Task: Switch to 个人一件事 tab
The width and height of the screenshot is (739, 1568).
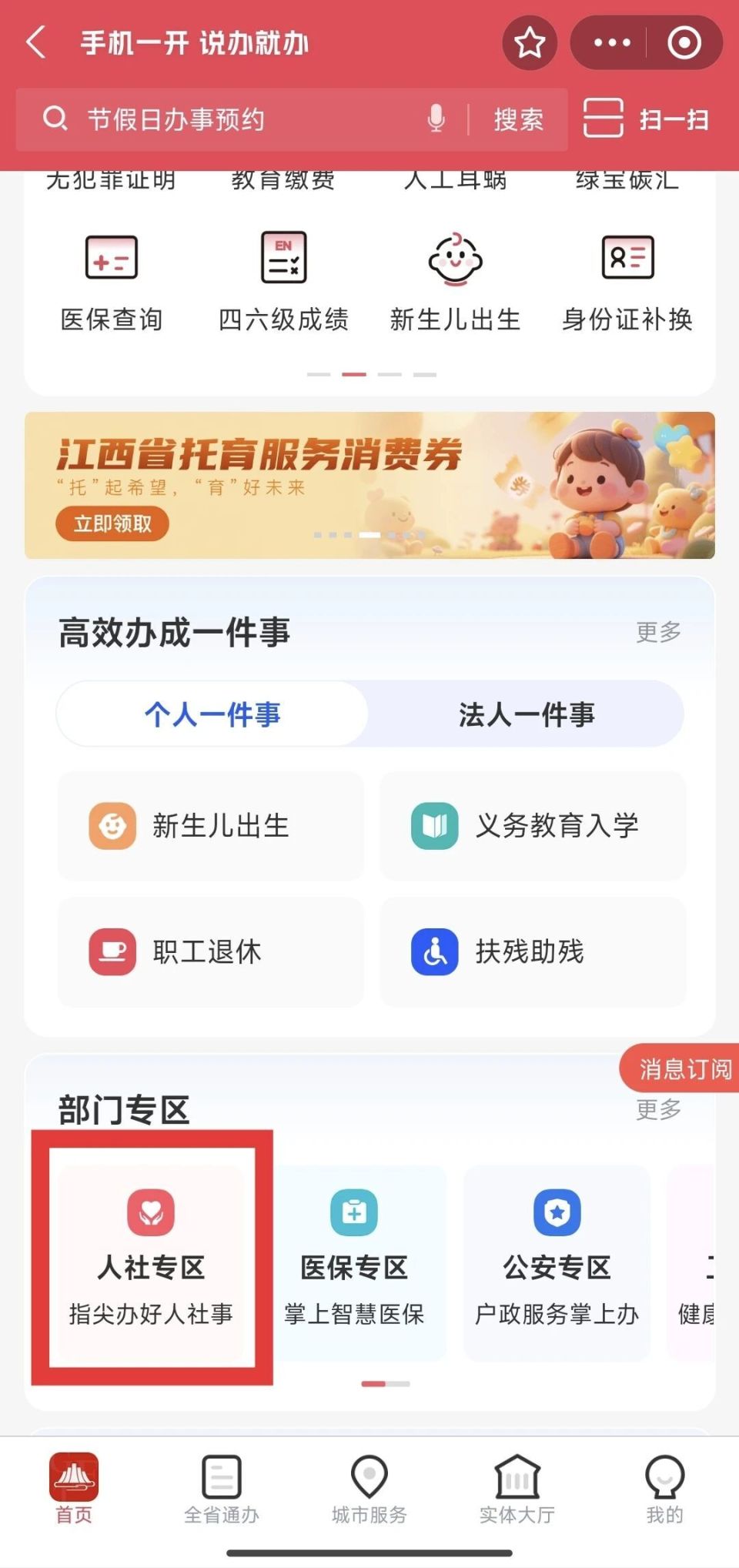Action: click(214, 714)
